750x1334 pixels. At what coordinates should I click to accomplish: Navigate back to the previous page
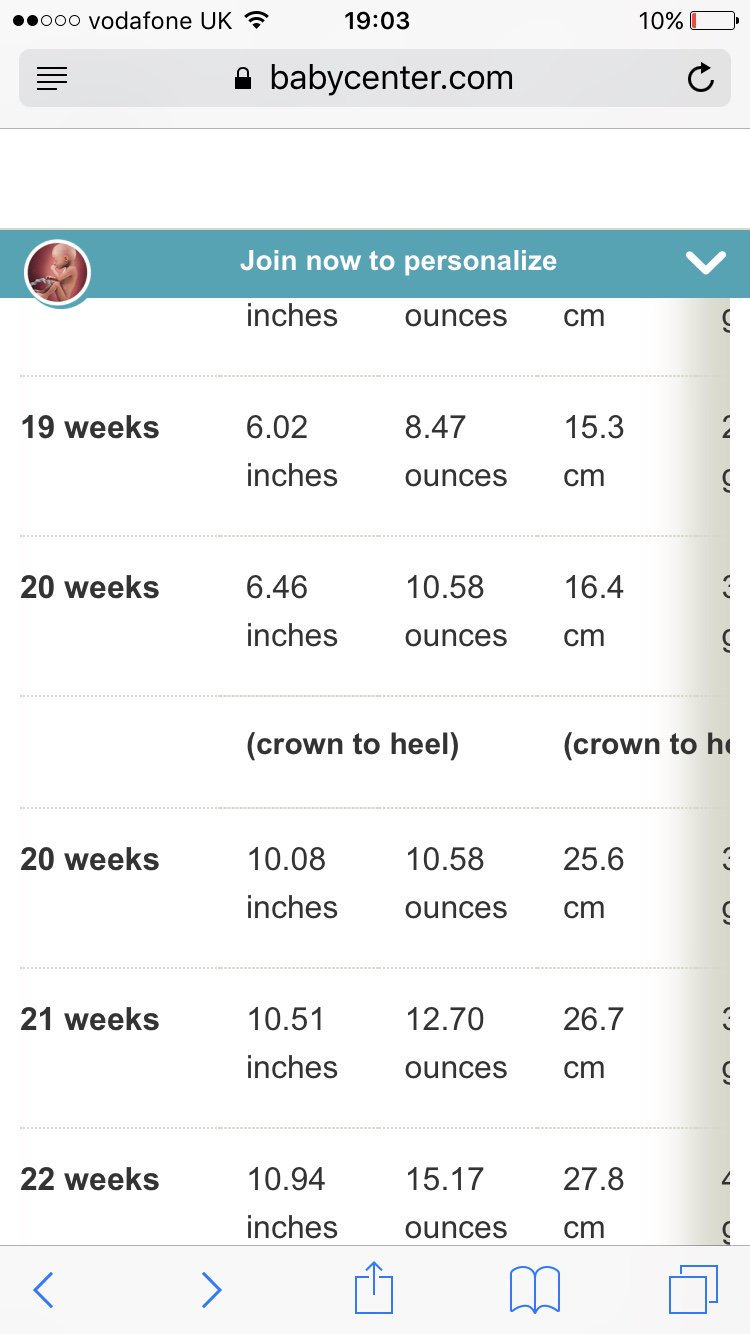pos(42,1290)
